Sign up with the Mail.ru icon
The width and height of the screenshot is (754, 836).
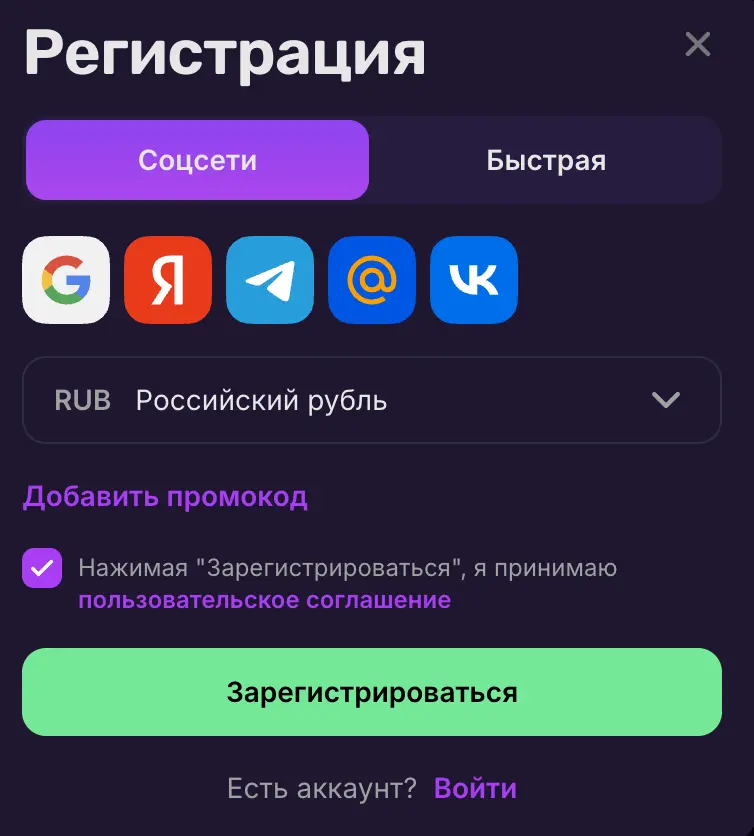coord(372,280)
